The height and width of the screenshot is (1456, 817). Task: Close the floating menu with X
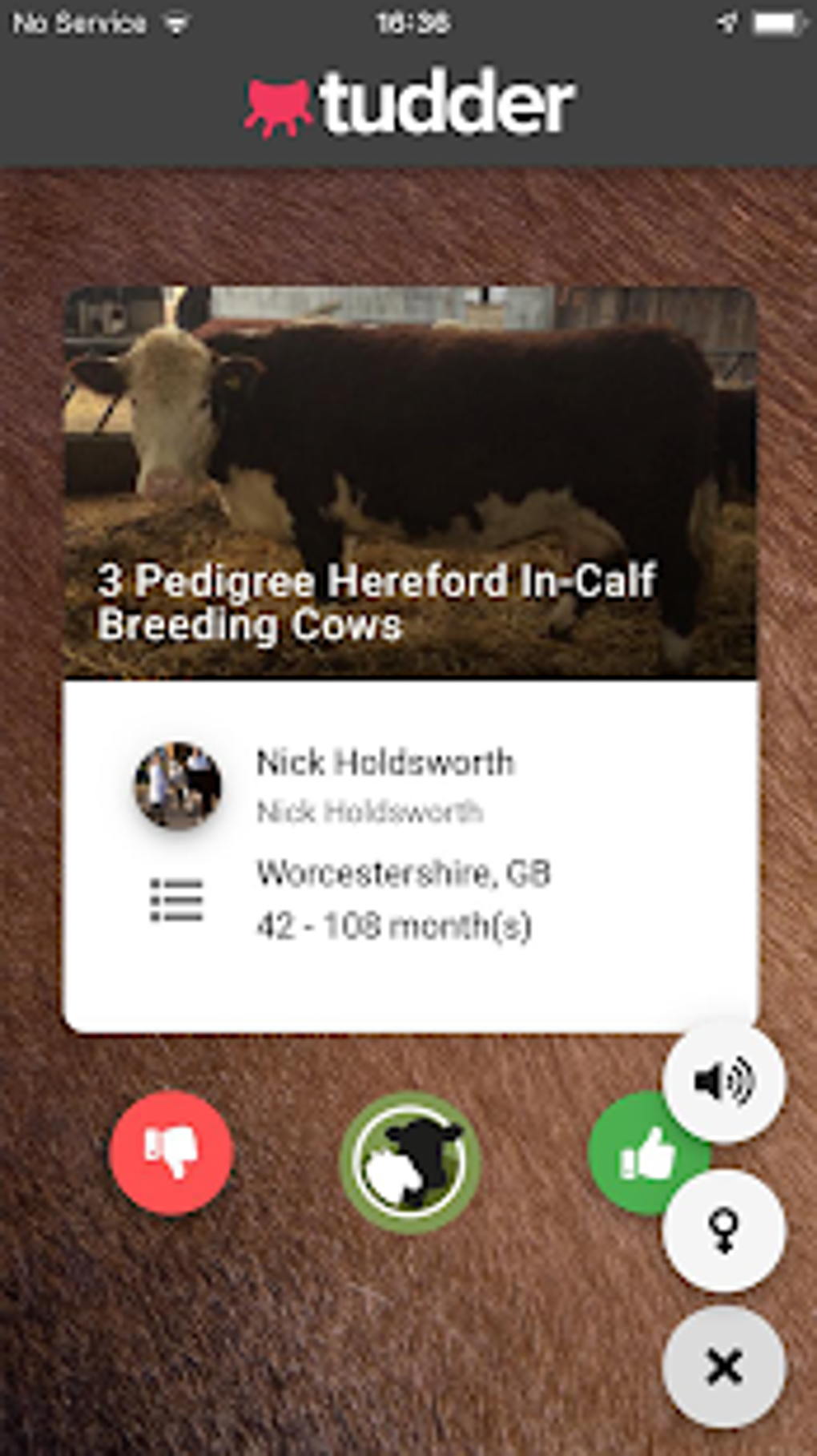coord(724,1366)
